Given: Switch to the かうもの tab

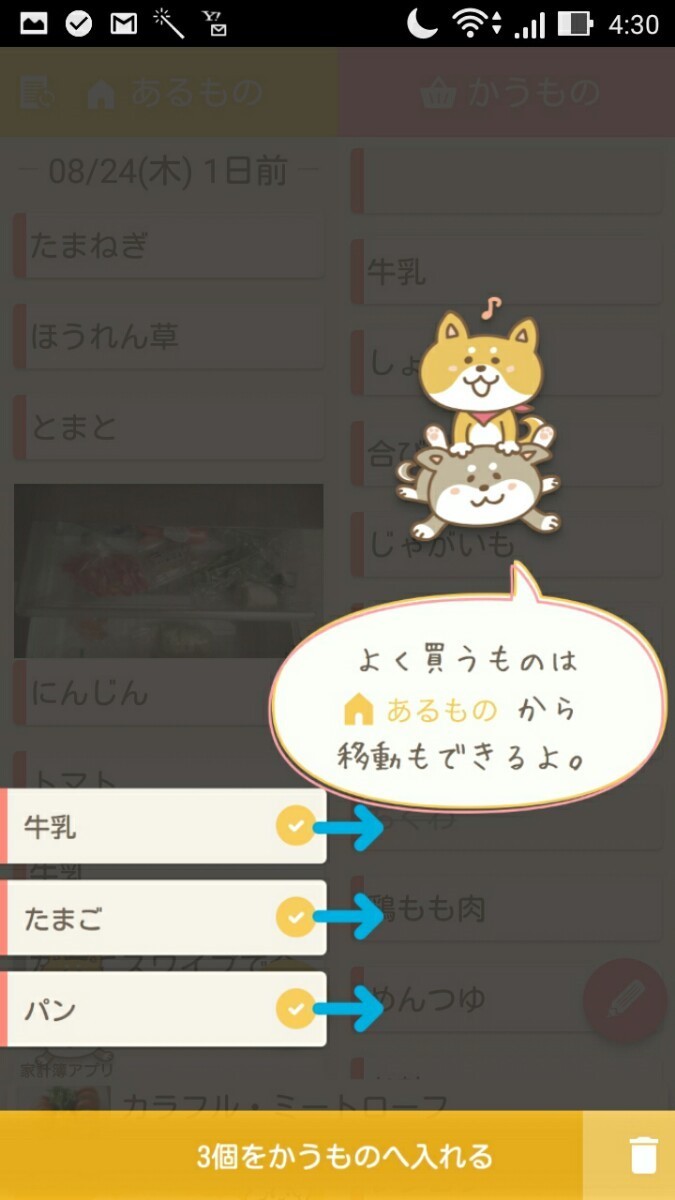Looking at the screenshot, I should tap(508, 93).
